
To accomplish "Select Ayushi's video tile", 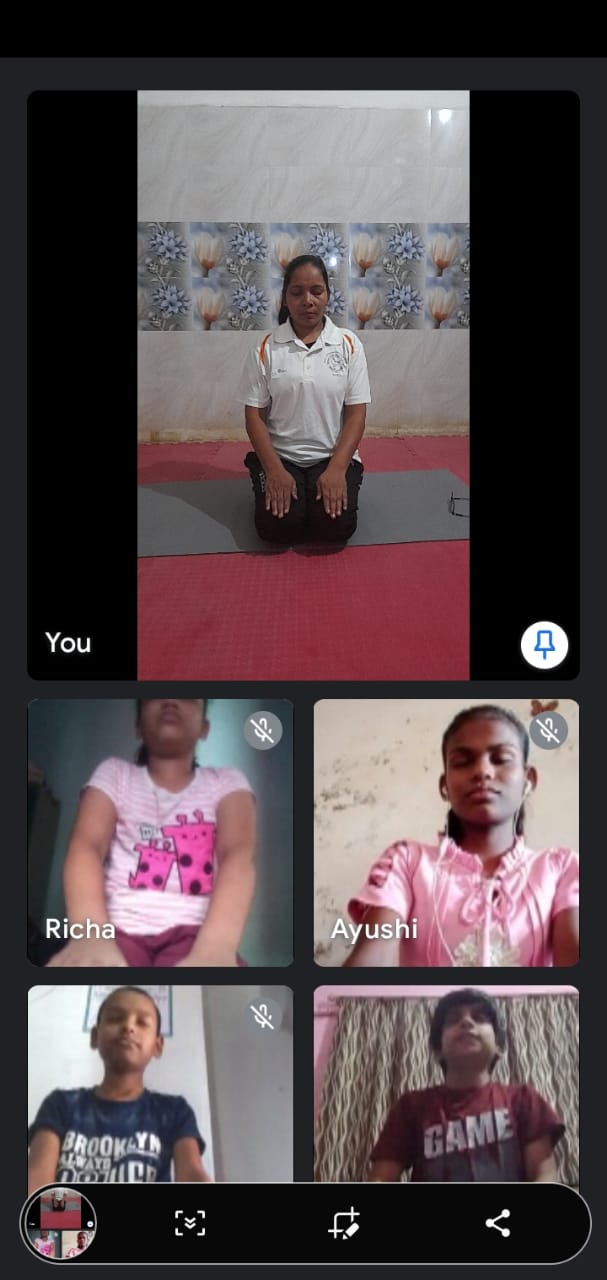I will tap(446, 832).
